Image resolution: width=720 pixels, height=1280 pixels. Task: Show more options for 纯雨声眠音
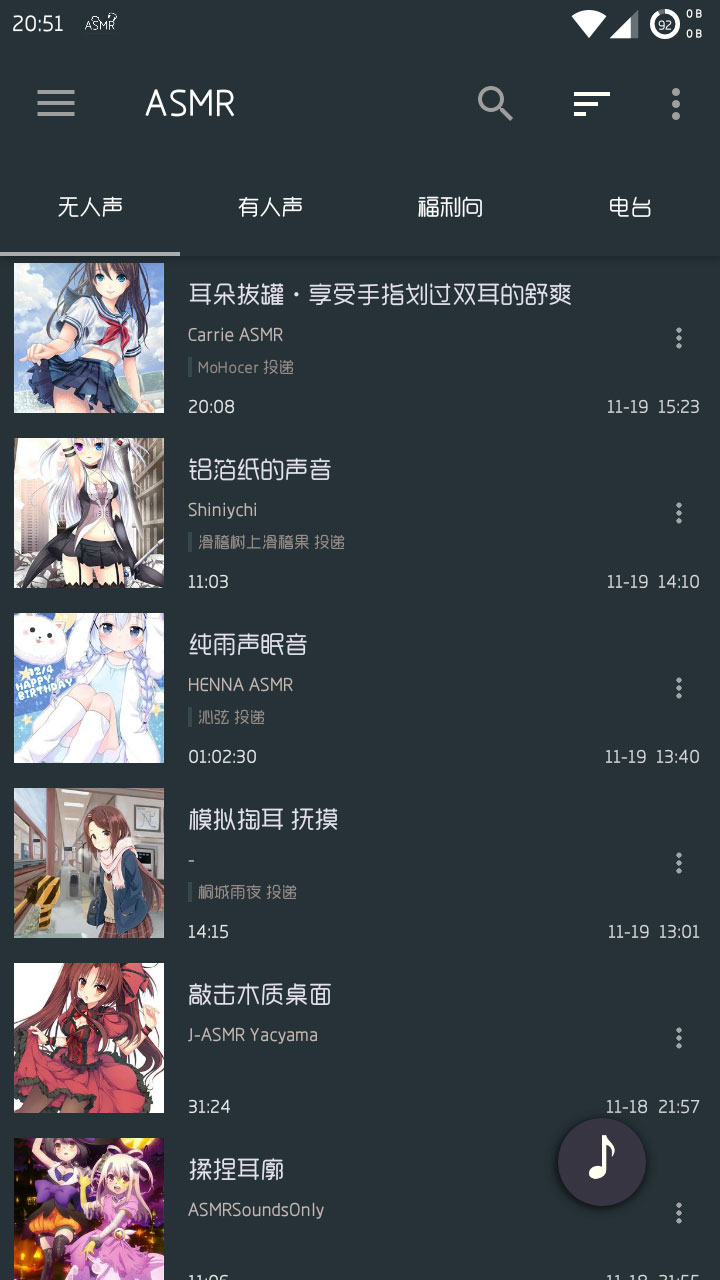[x=679, y=688]
